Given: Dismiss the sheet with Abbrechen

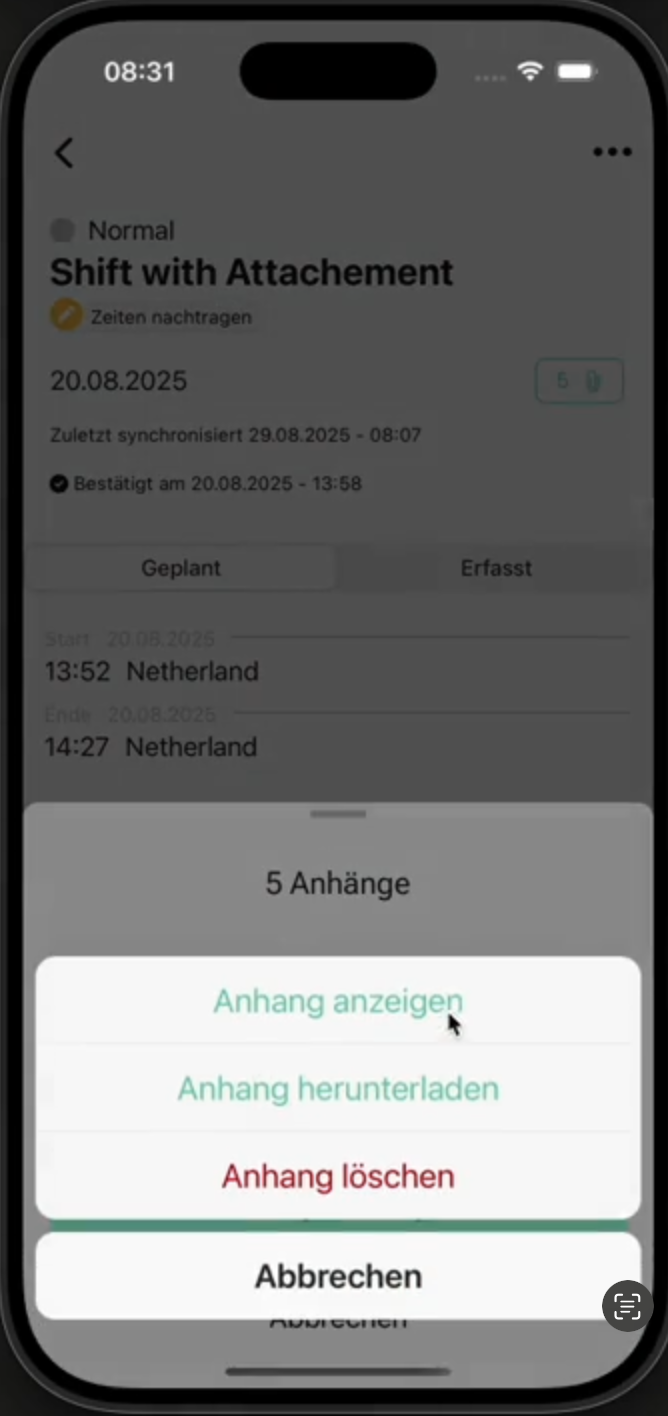Looking at the screenshot, I should click(x=338, y=1276).
